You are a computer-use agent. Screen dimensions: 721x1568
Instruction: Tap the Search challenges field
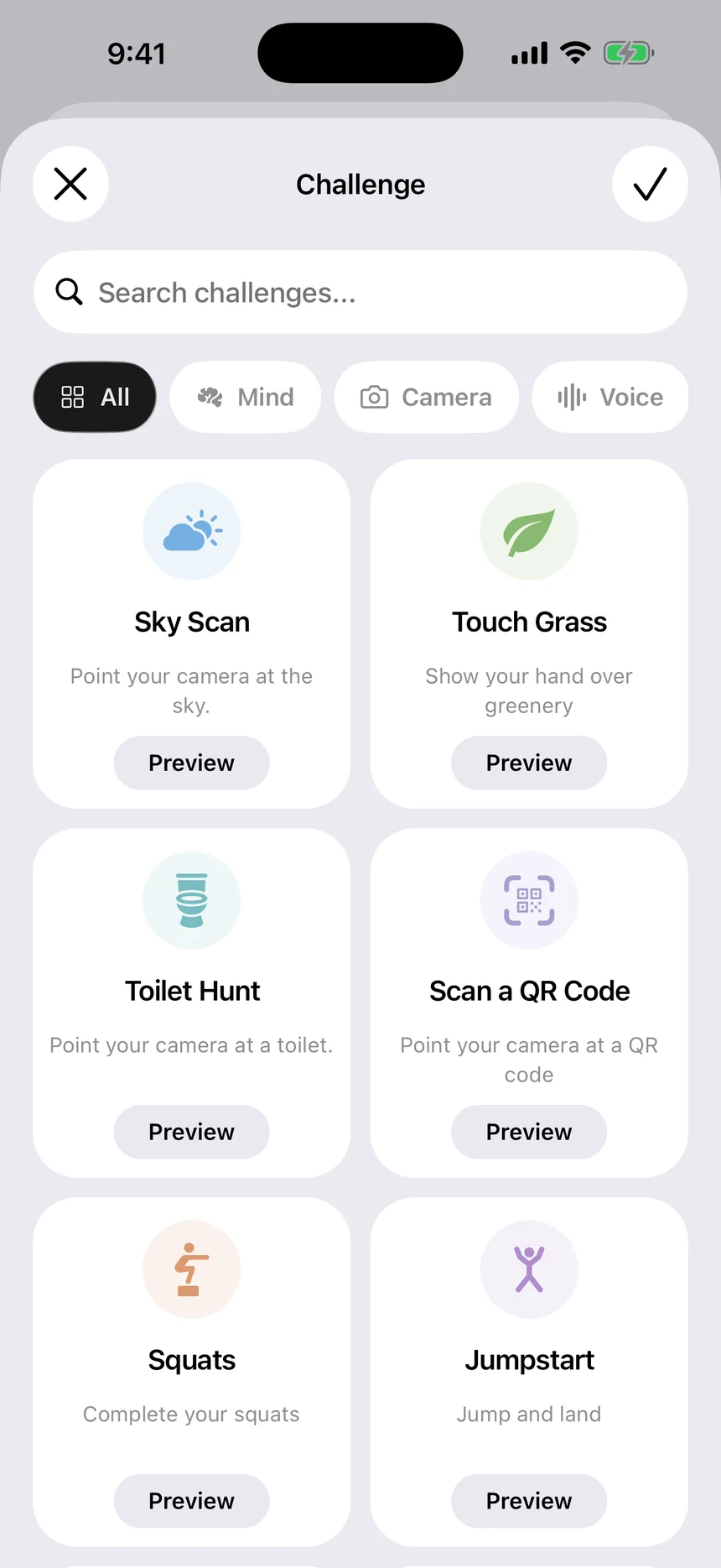(x=360, y=292)
